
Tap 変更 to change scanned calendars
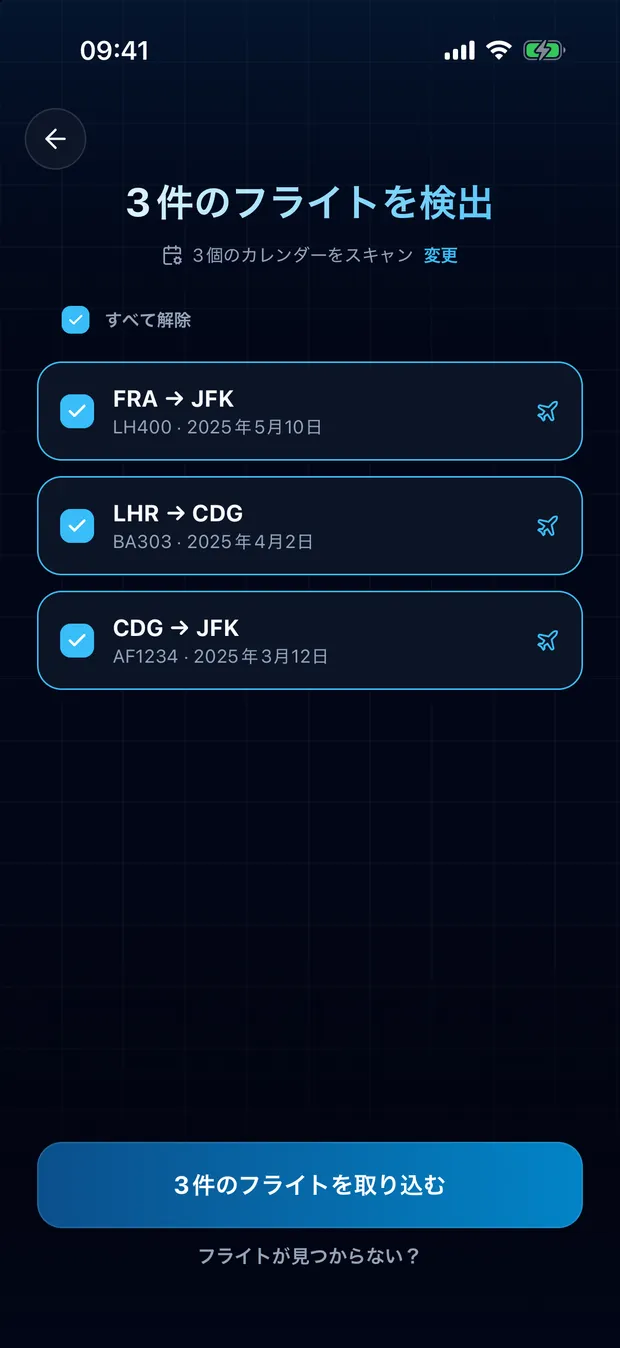click(441, 255)
